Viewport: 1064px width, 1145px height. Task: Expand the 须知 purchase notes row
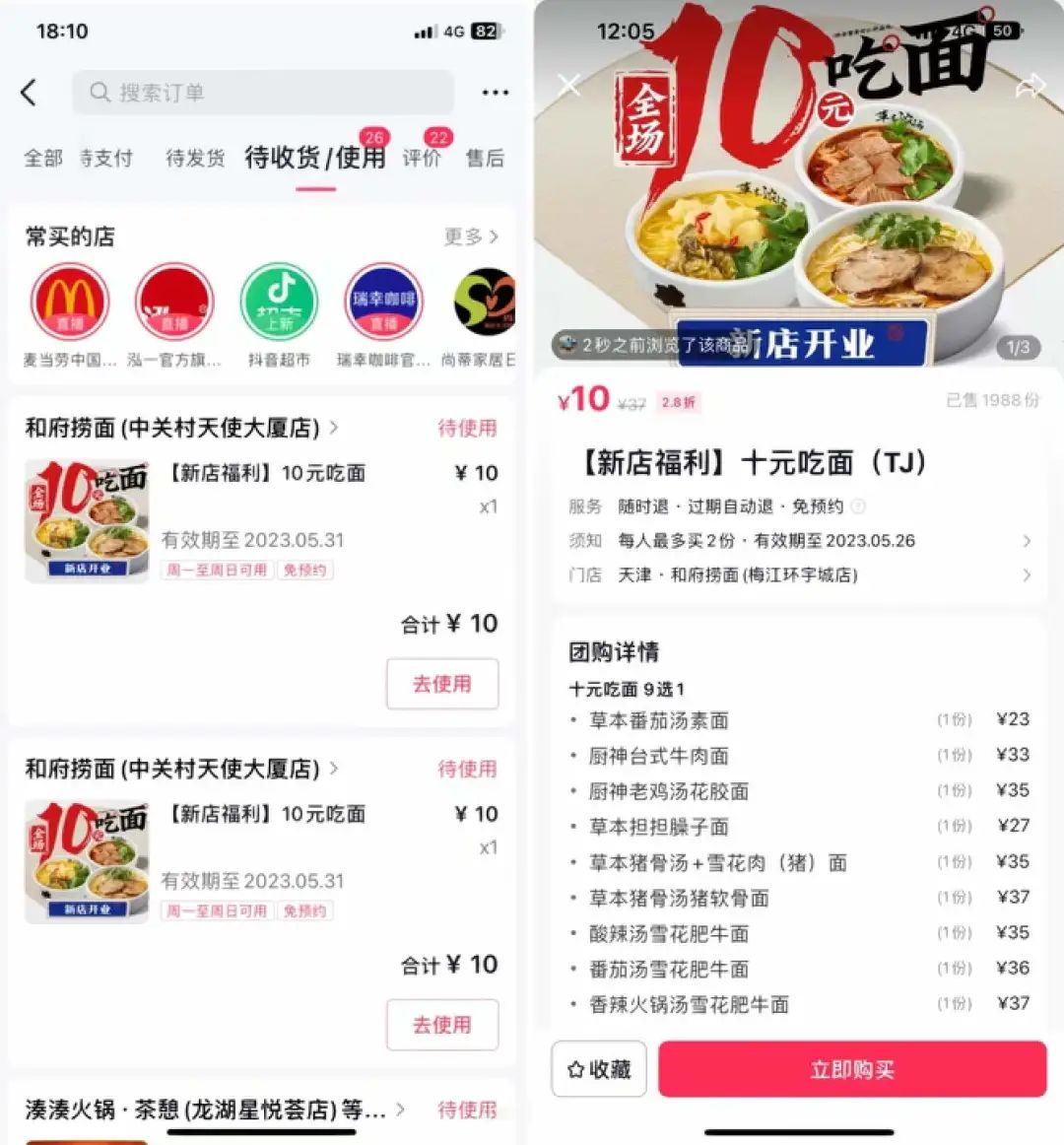pos(798,541)
